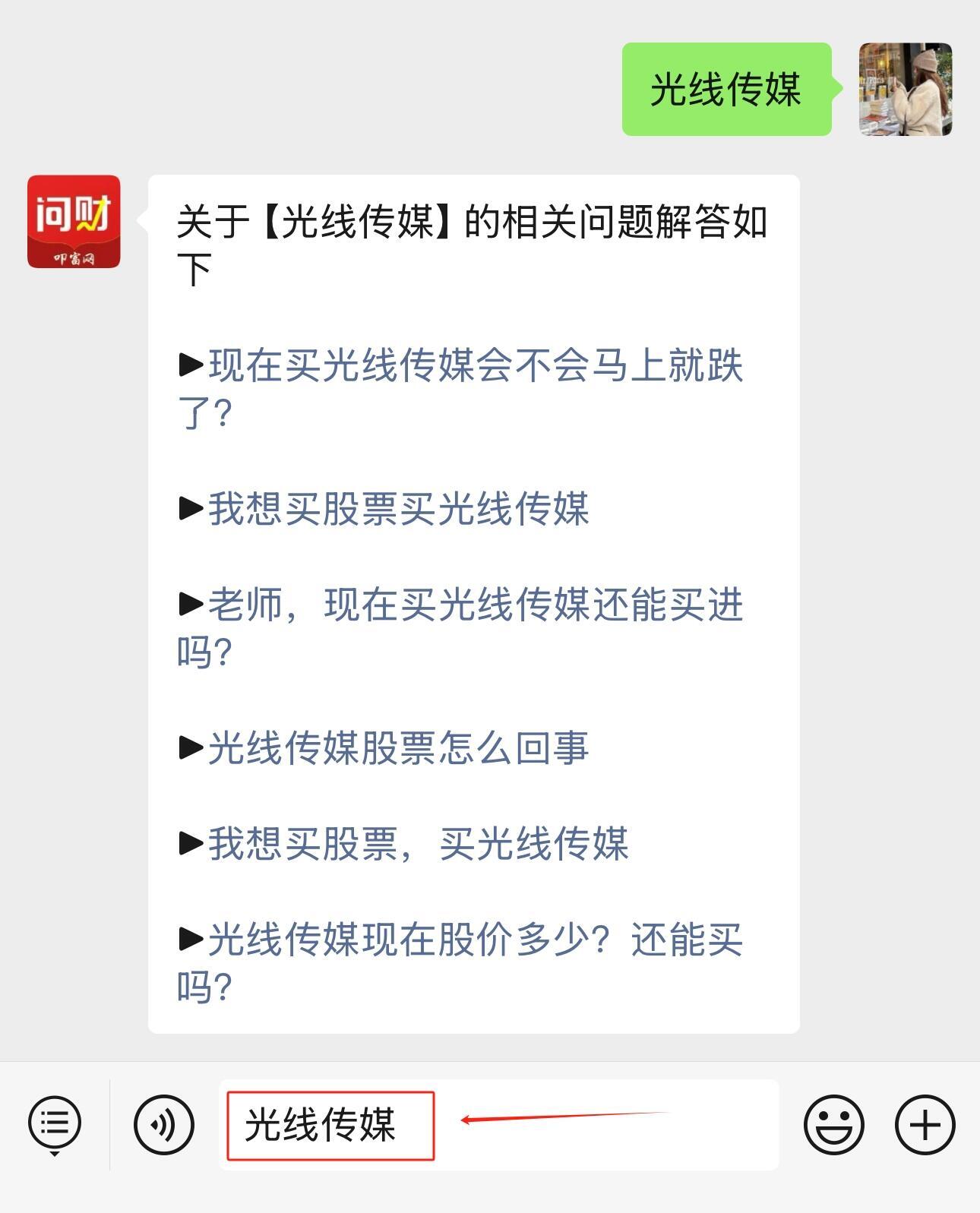The image size is (980, 1213).
Task: Open link 光线传媒股票怎么回事
Action: pyautogui.click(x=398, y=748)
